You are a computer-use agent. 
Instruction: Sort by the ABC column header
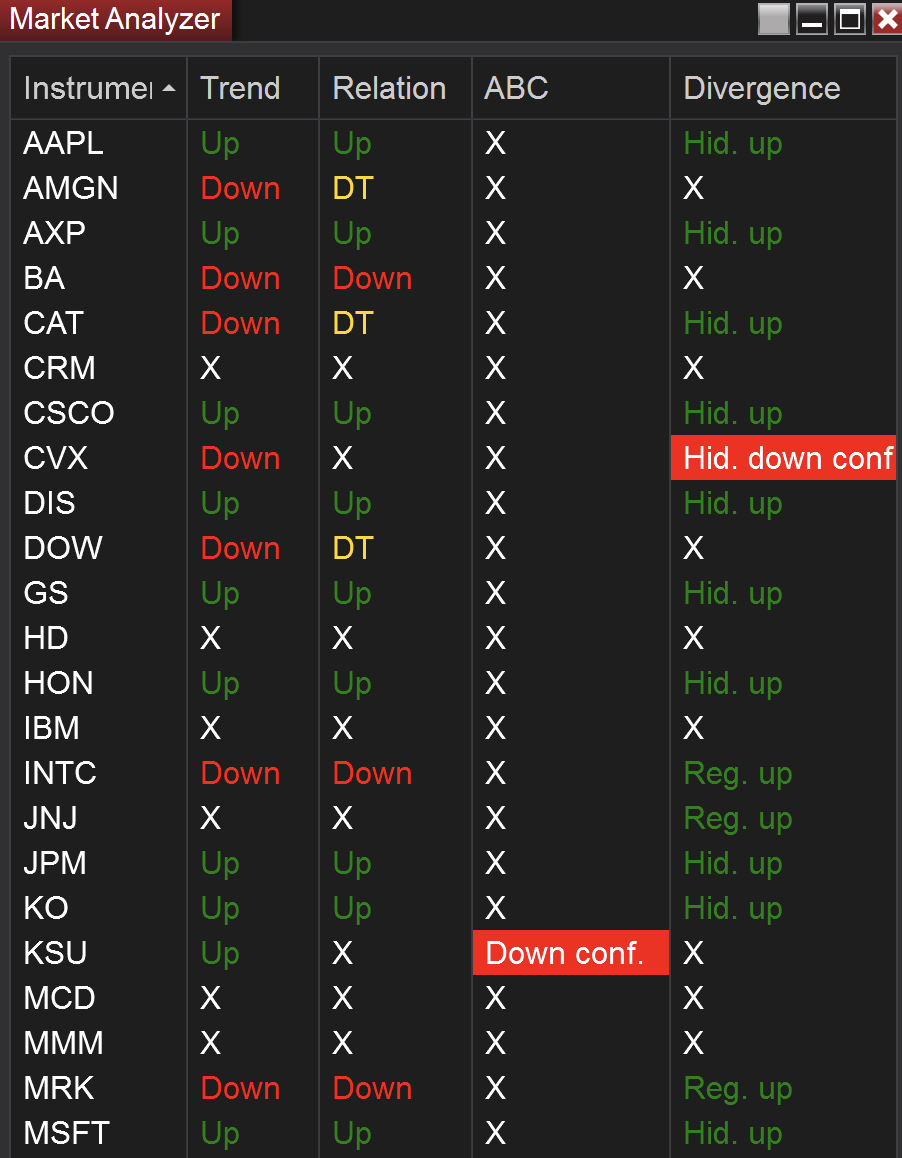coord(570,89)
